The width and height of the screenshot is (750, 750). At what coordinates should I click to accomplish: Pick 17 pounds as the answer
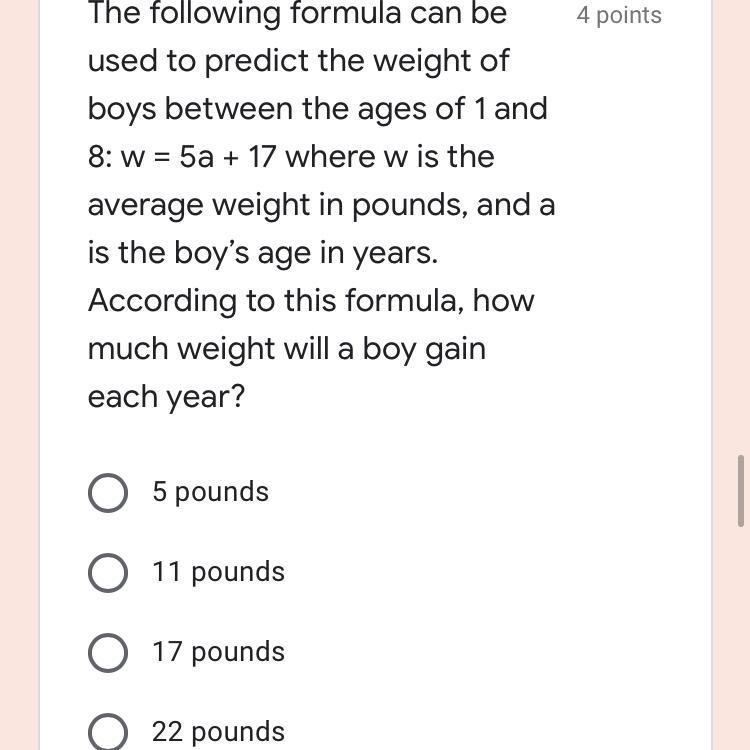[108, 652]
